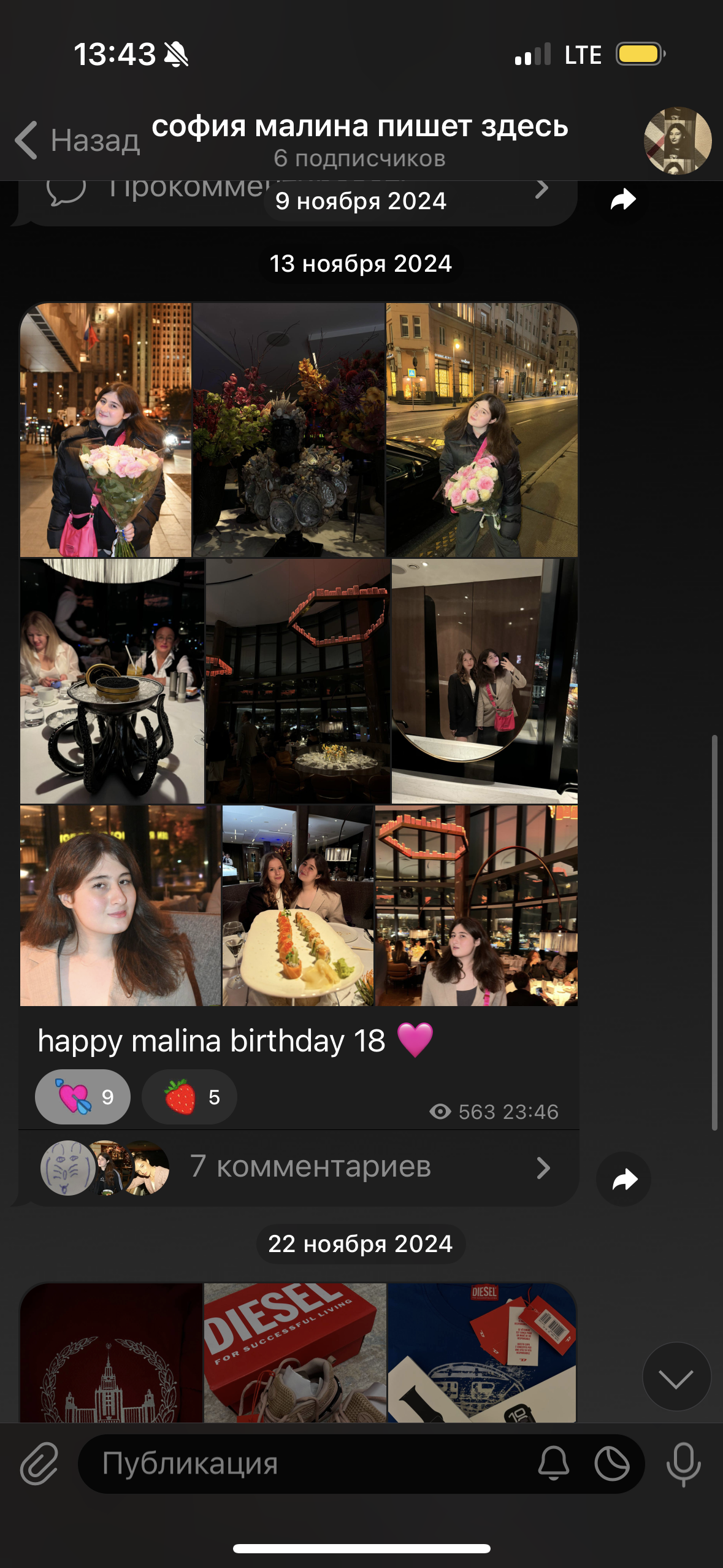Open the attachment paperclip
Image resolution: width=723 pixels, height=1568 pixels.
(x=39, y=1464)
